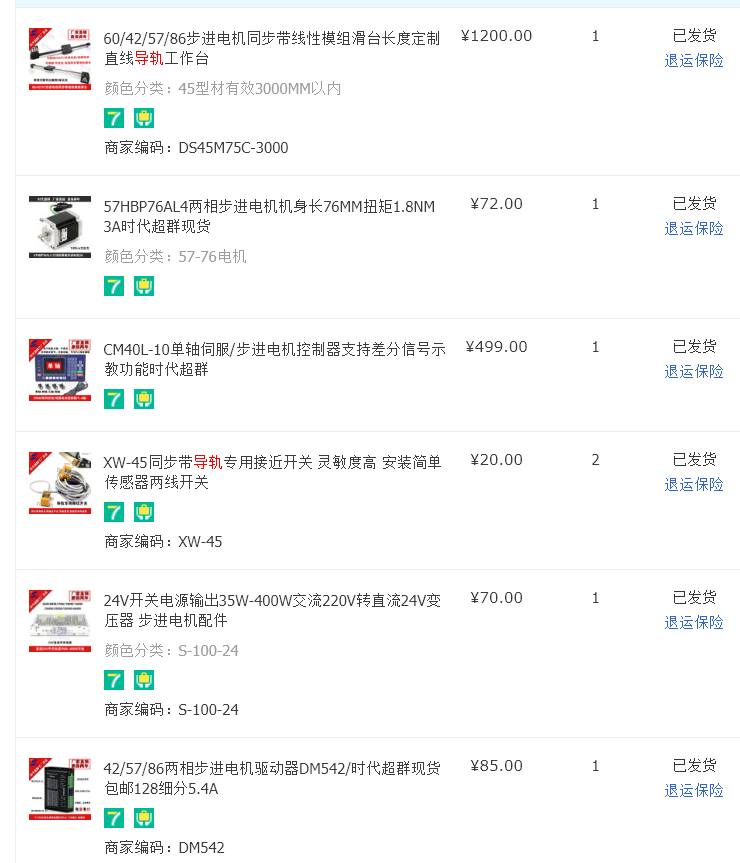Tap 退运保险 for the ¥499.00 CM40L-10 controller
The image size is (740, 863).
click(694, 371)
